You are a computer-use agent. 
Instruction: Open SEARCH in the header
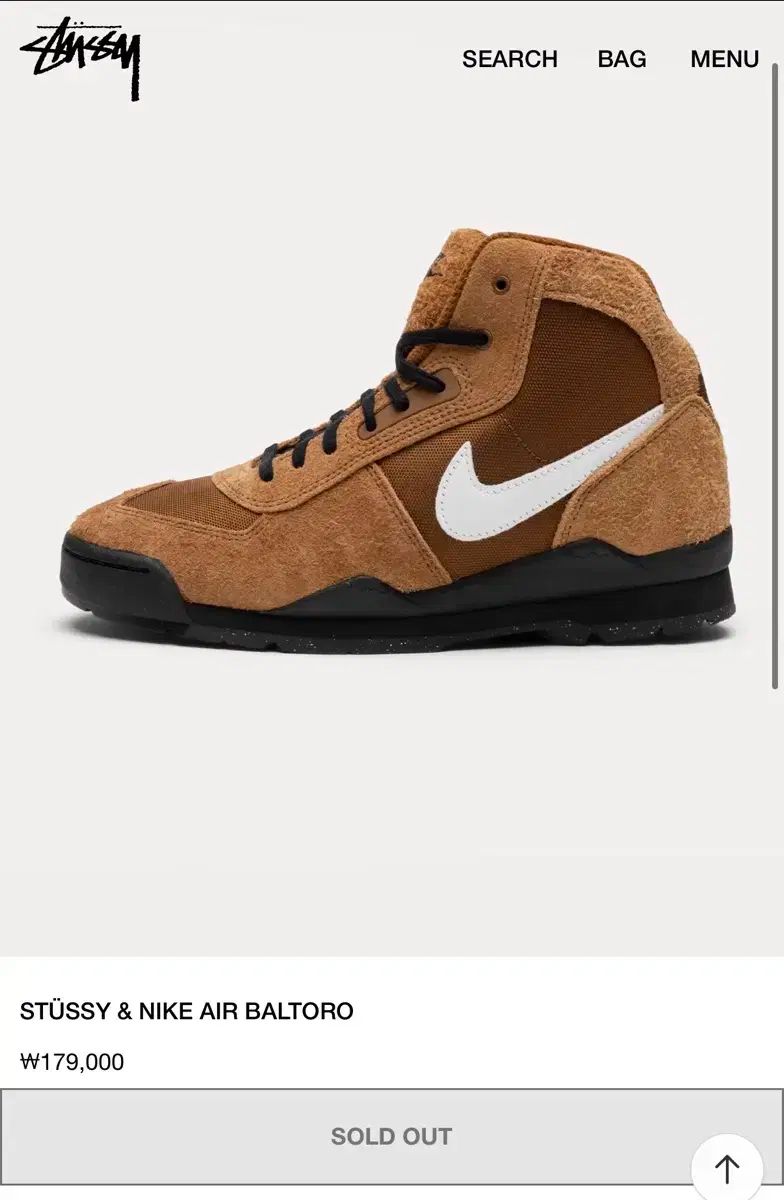click(509, 59)
